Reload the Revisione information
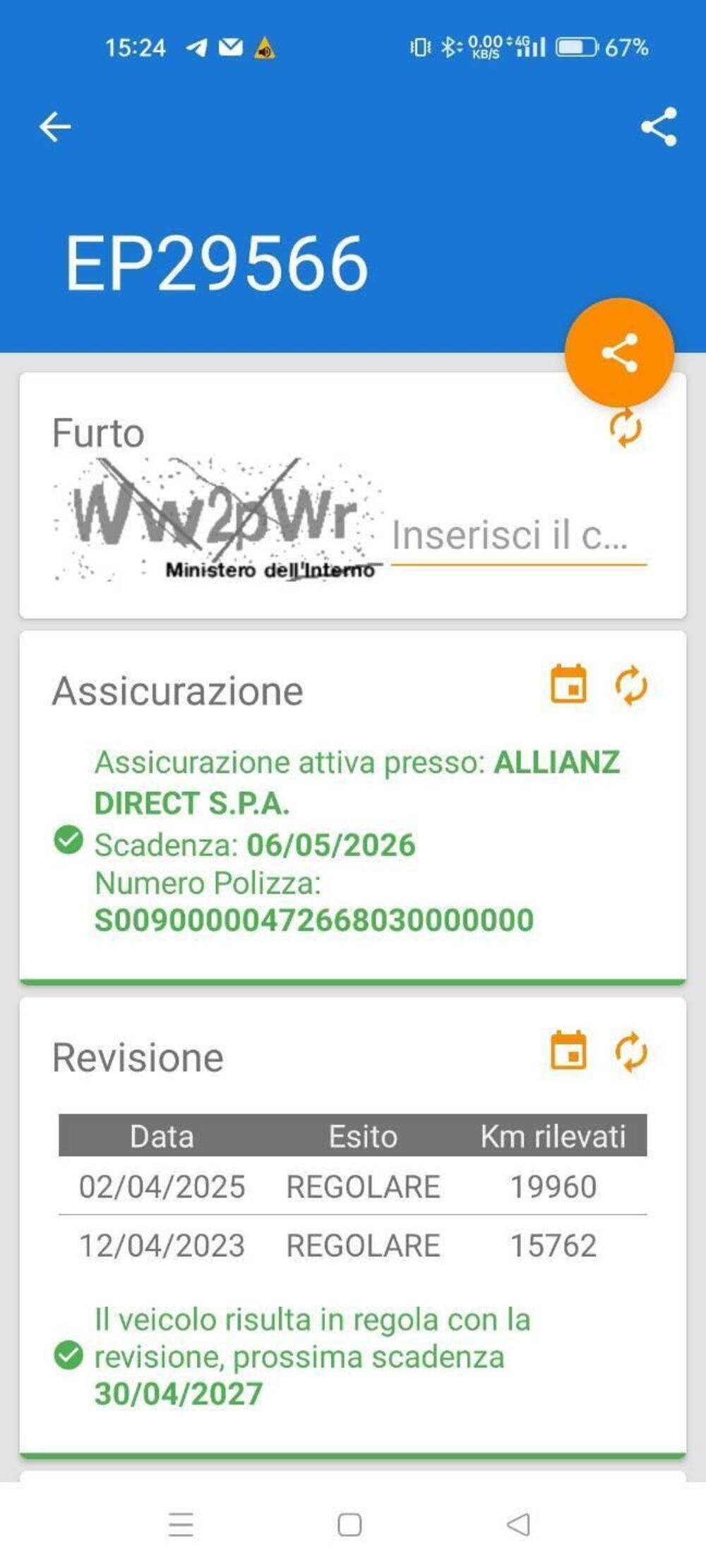This screenshot has height=1568, width=706. pyautogui.click(x=630, y=1052)
